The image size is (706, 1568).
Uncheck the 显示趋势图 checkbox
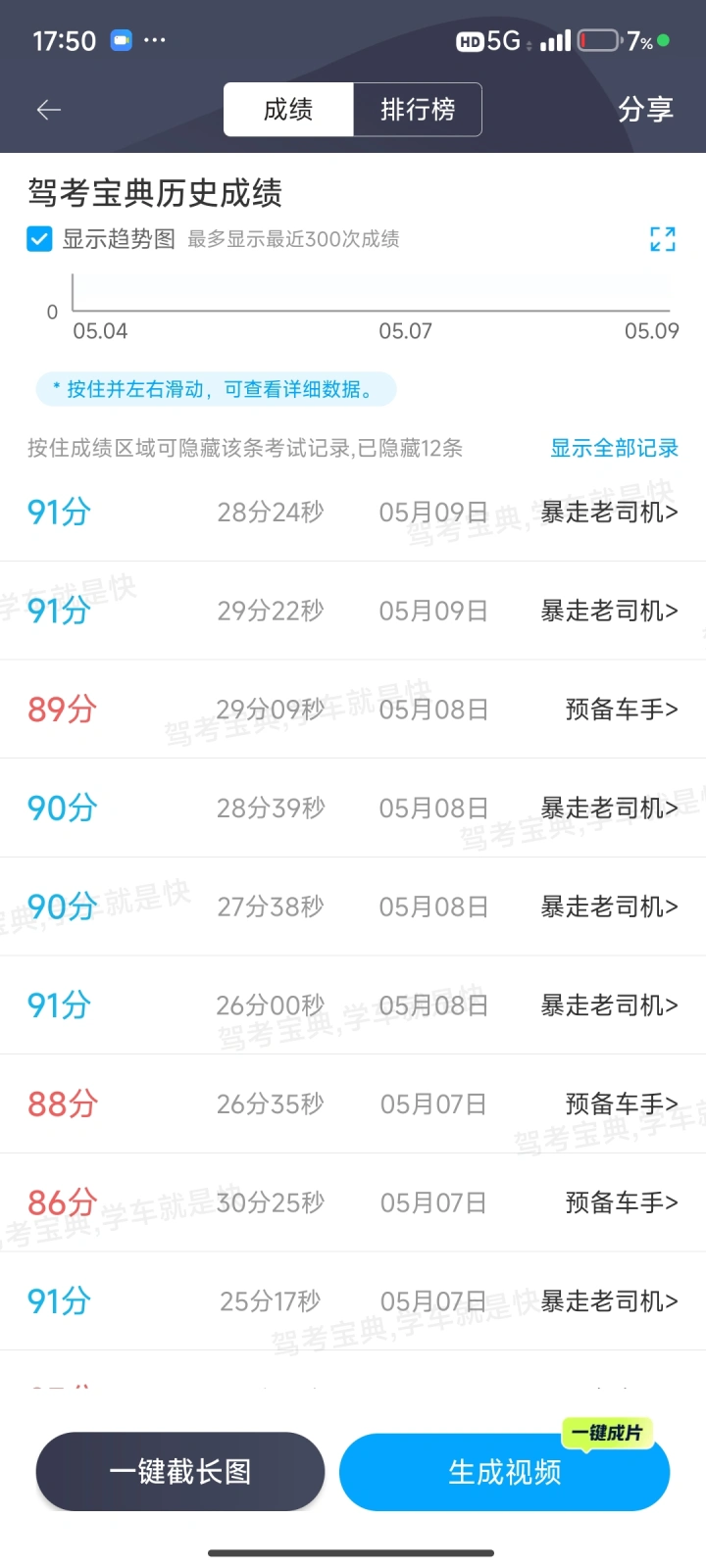39,239
